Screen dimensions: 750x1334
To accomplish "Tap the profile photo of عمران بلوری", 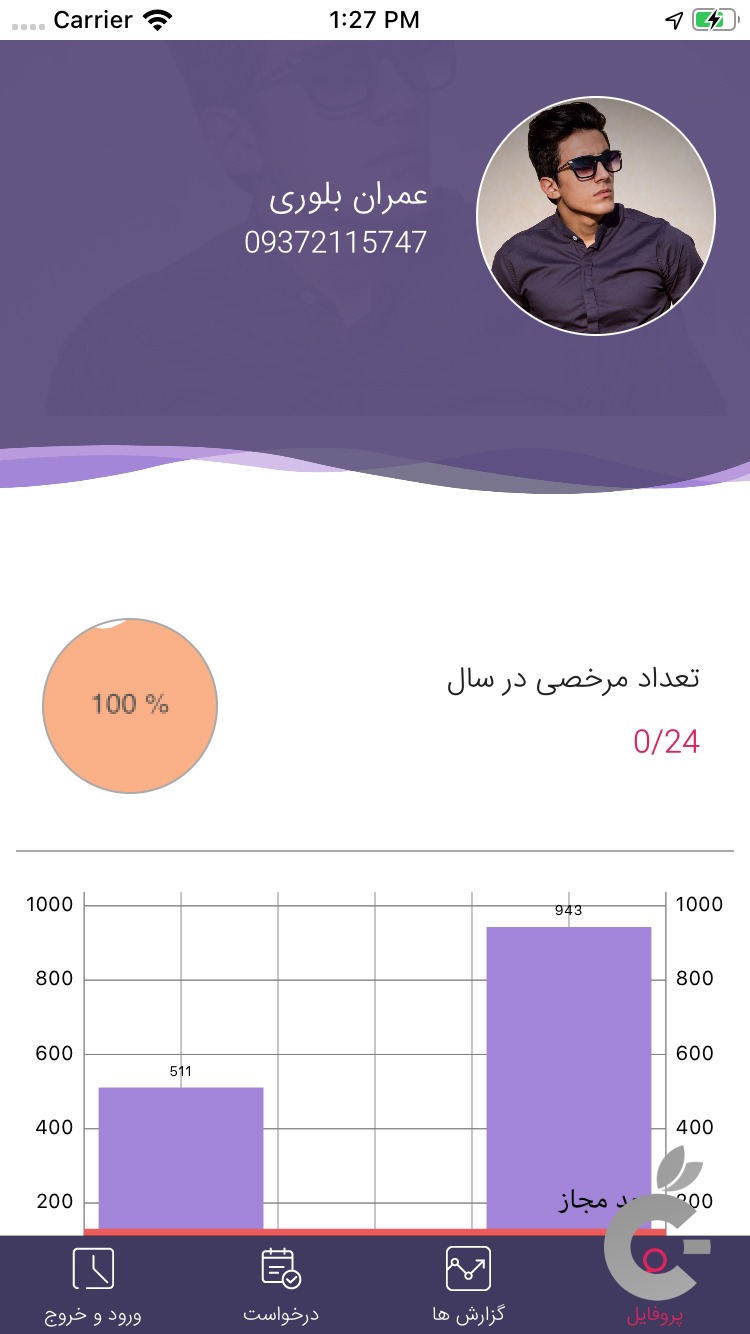I will pyautogui.click(x=596, y=216).
